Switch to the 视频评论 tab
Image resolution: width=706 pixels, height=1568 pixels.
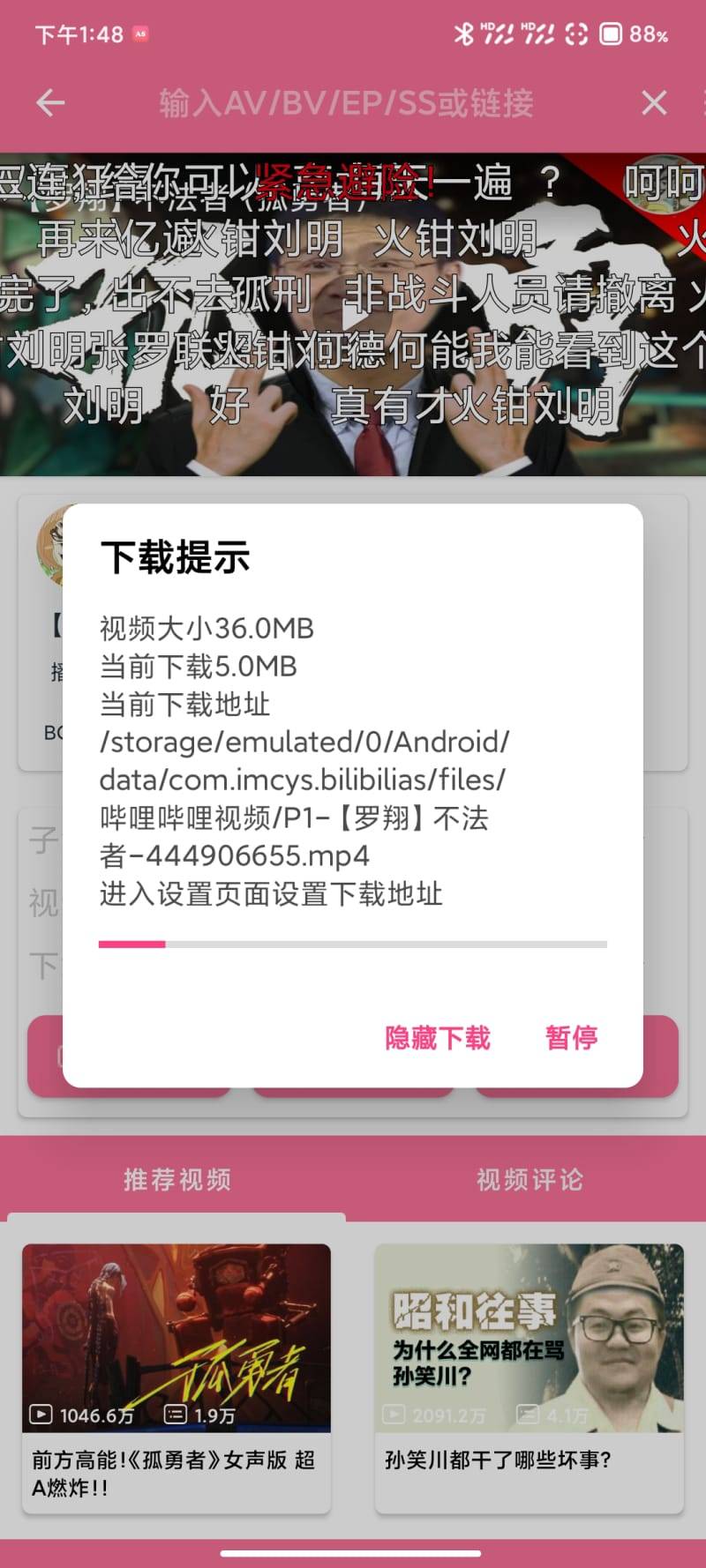529,1179
